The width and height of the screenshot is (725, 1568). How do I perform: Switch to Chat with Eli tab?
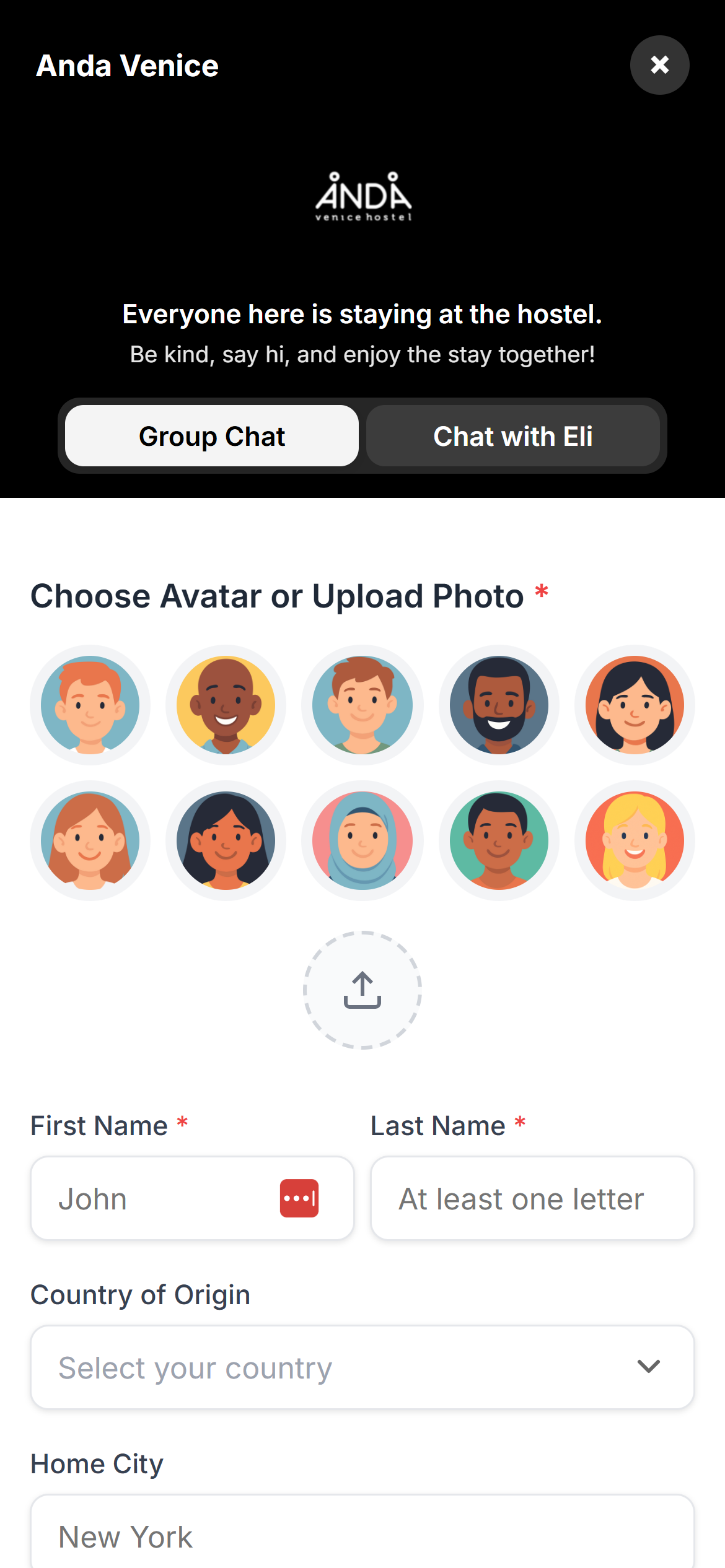pyautogui.click(x=512, y=436)
